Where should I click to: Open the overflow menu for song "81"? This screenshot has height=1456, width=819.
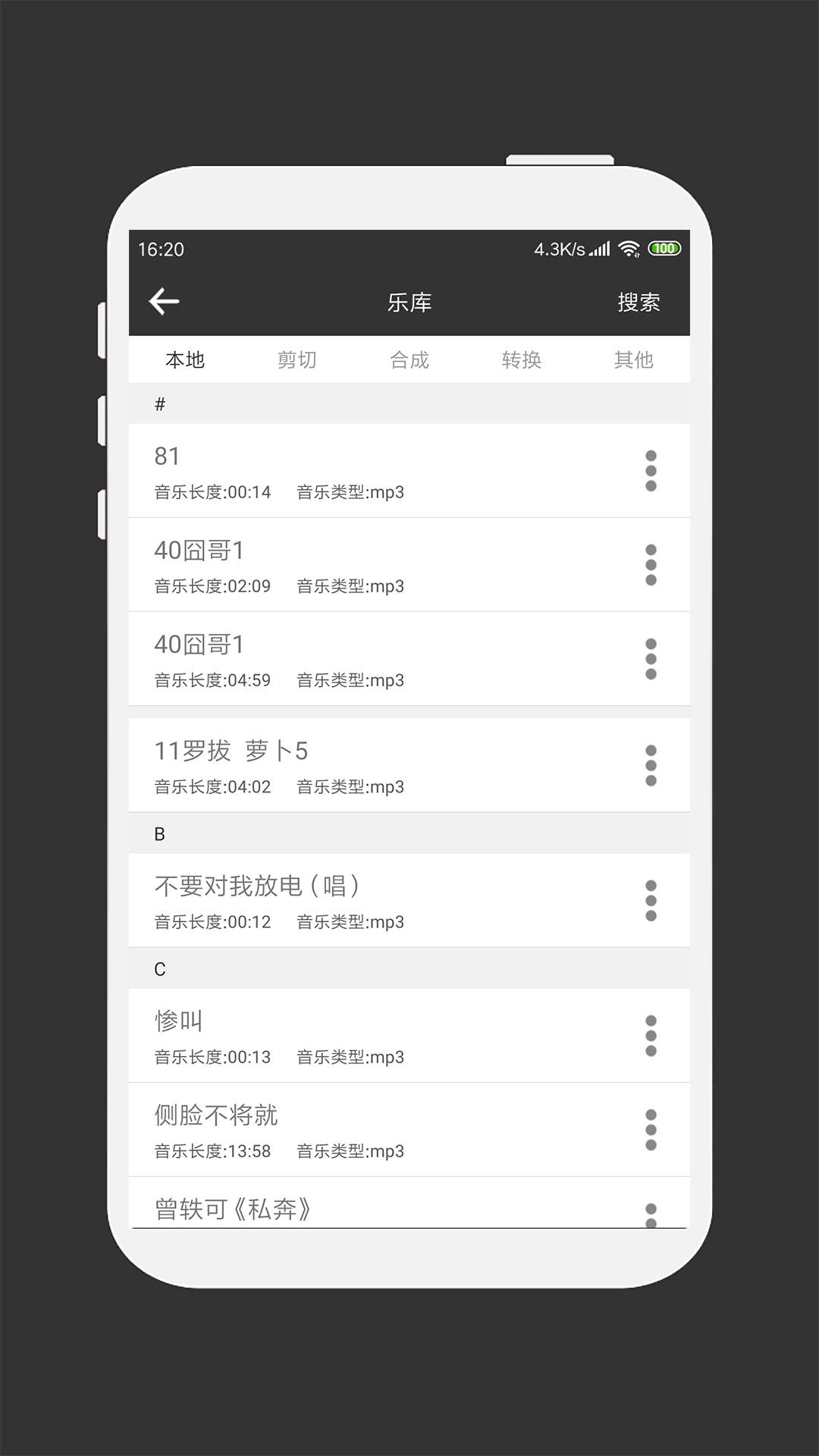click(651, 470)
